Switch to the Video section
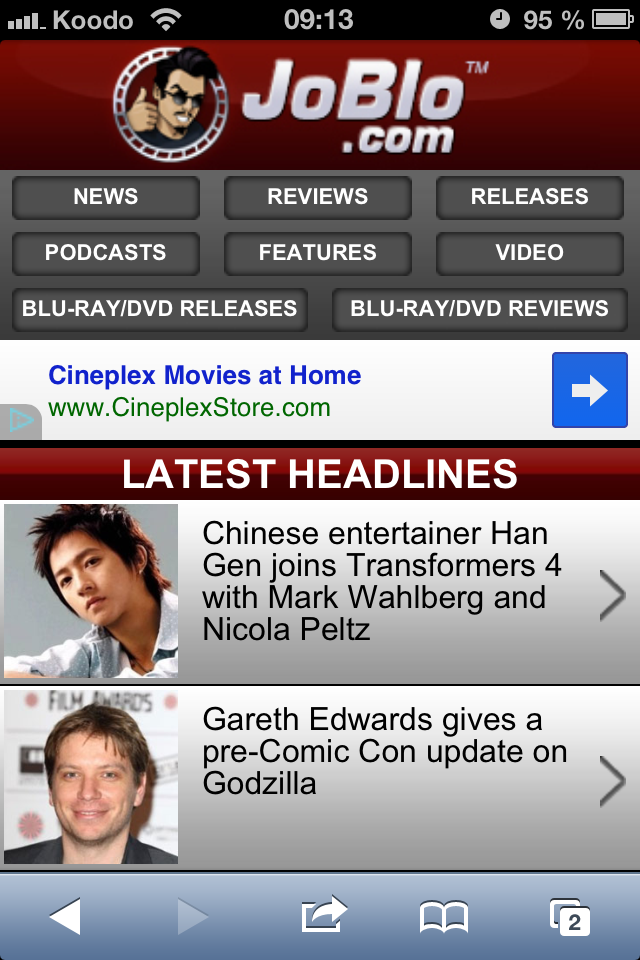Image resolution: width=640 pixels, height=960 pixels. pos(530,253)
